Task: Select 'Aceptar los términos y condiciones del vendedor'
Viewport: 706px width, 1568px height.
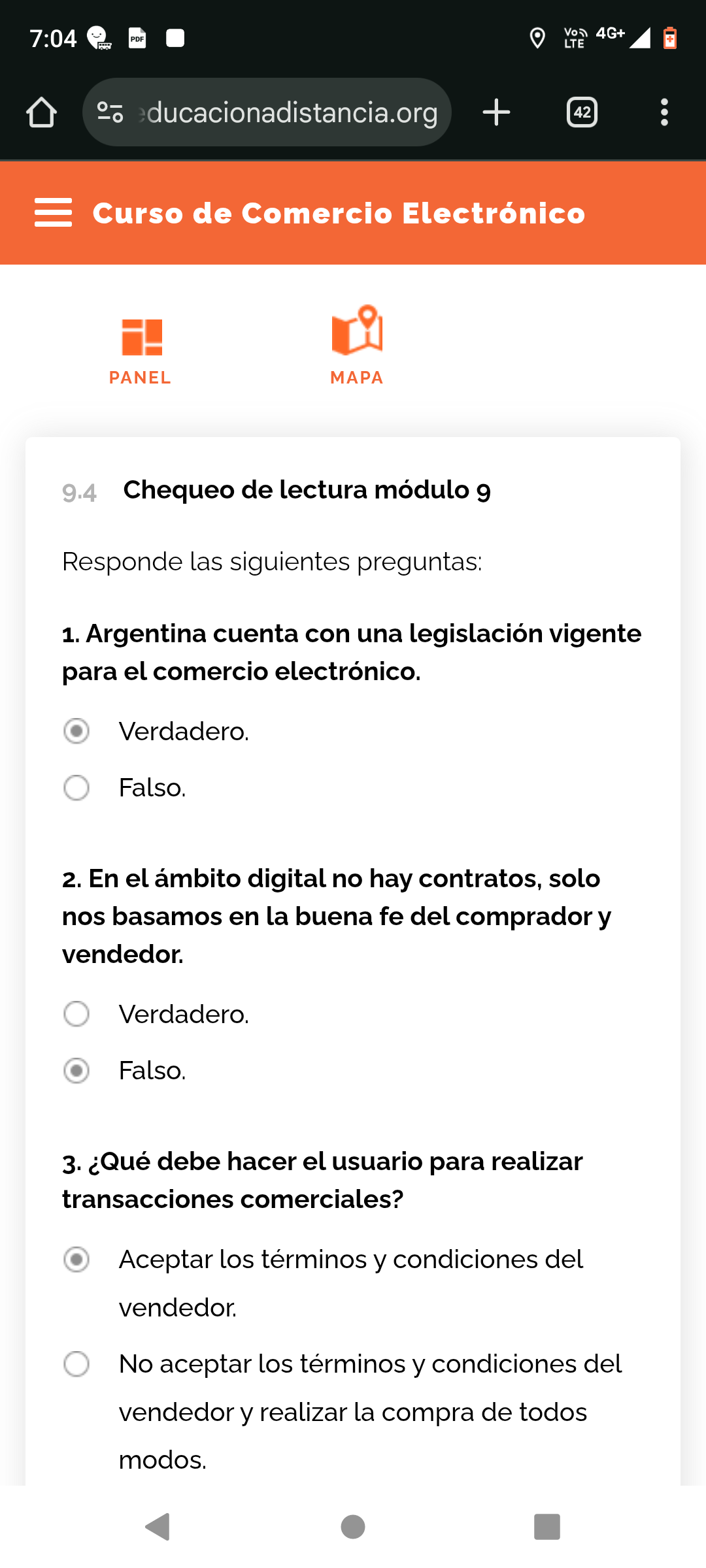Action: 76,1259
